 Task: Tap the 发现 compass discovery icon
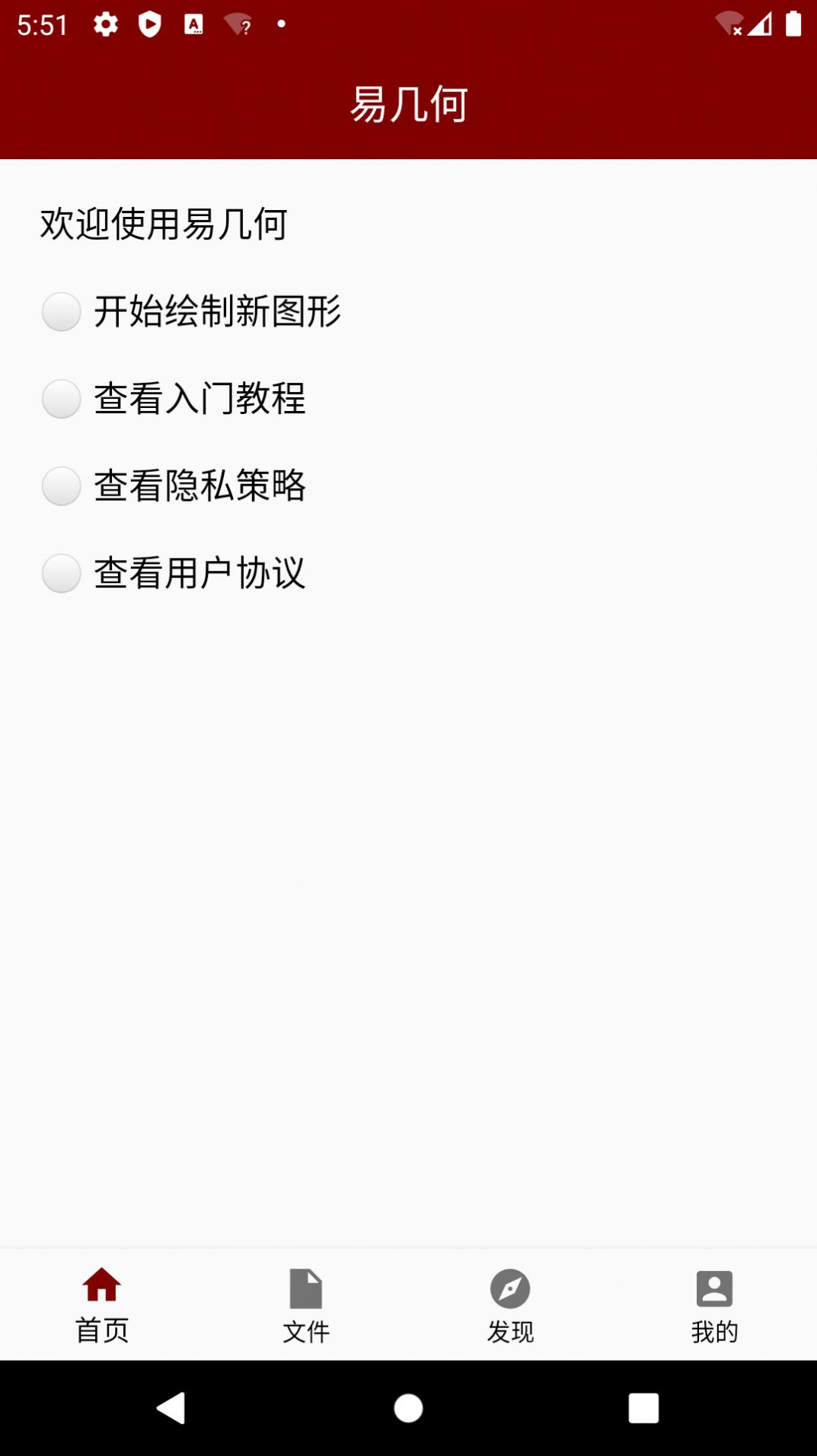pyautogui.click(x=510, y=1287)
